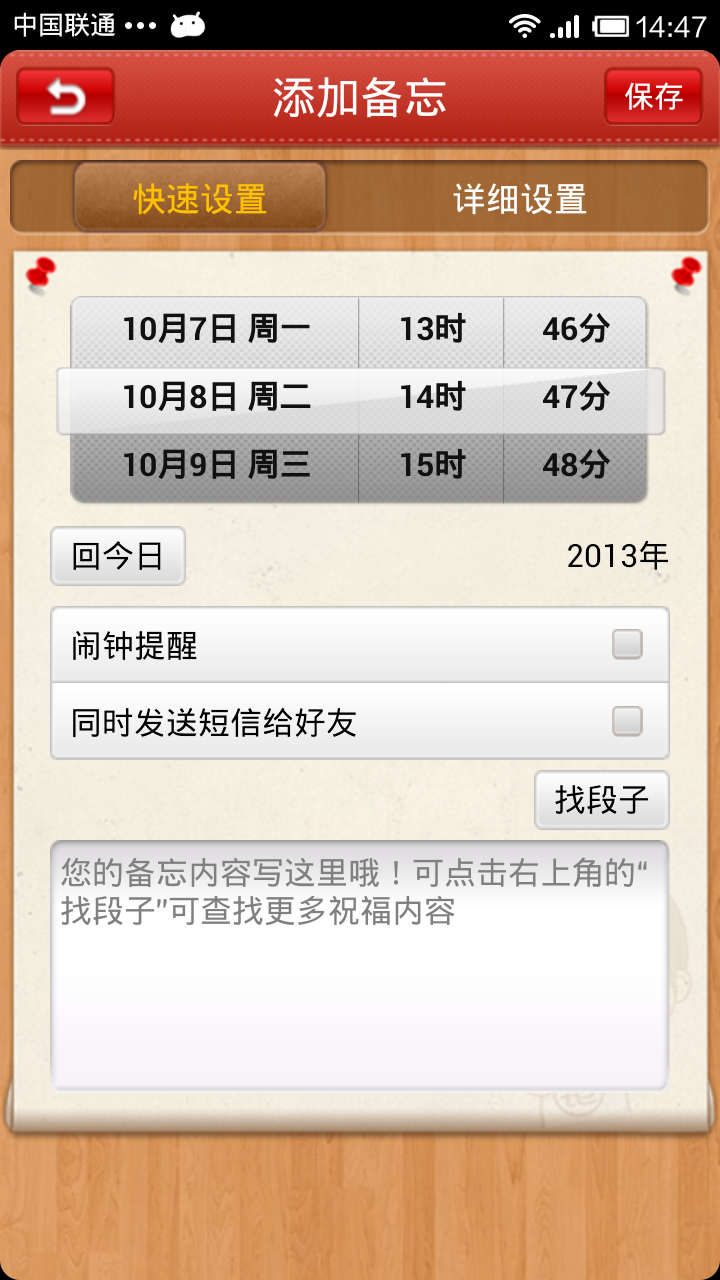Select 15时 in the hour wheel
The image size is (720, 1280).
coord(432,465)
